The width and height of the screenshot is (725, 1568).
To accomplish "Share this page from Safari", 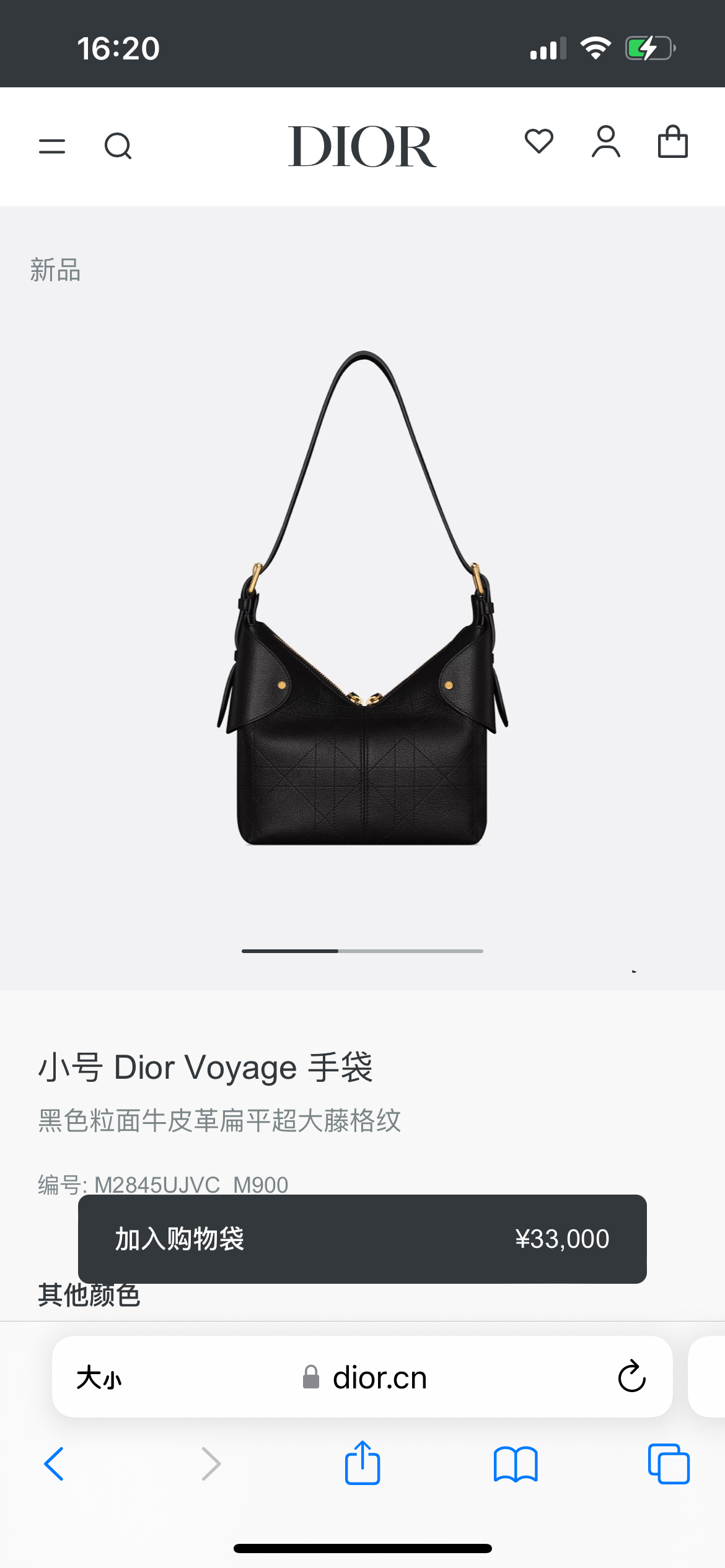I will [362, 1463].
